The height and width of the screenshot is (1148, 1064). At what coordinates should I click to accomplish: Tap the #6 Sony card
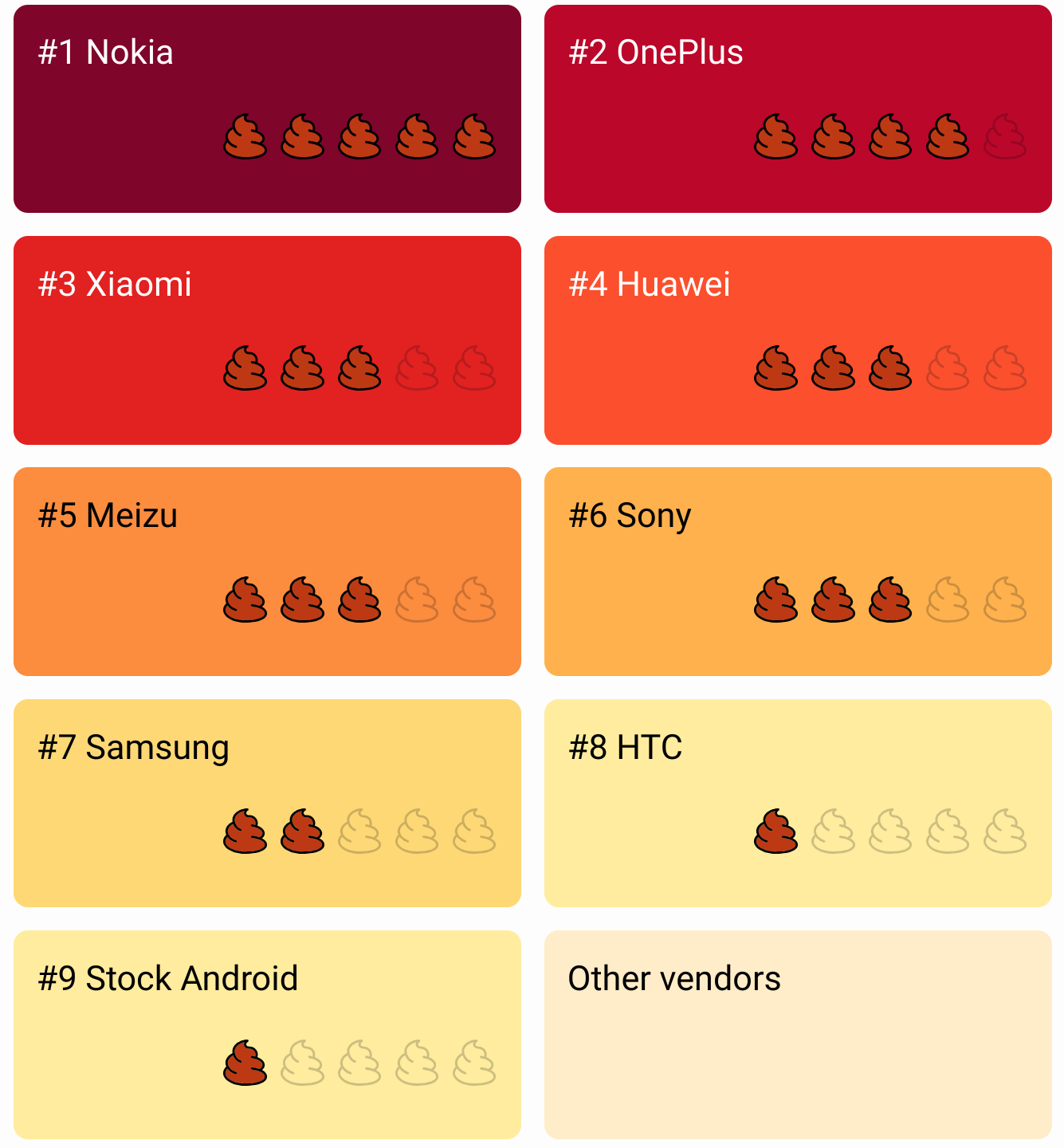tap(798, 572)
